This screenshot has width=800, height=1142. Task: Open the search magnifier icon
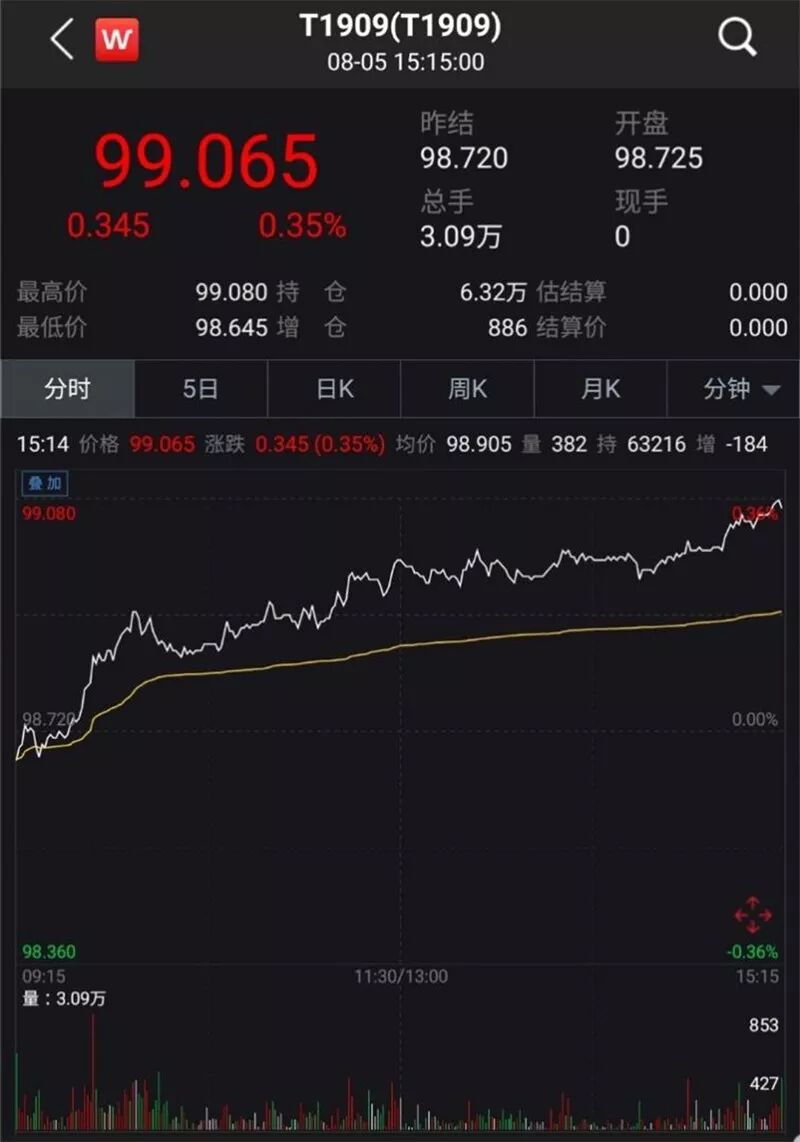[x=737, y=40]
